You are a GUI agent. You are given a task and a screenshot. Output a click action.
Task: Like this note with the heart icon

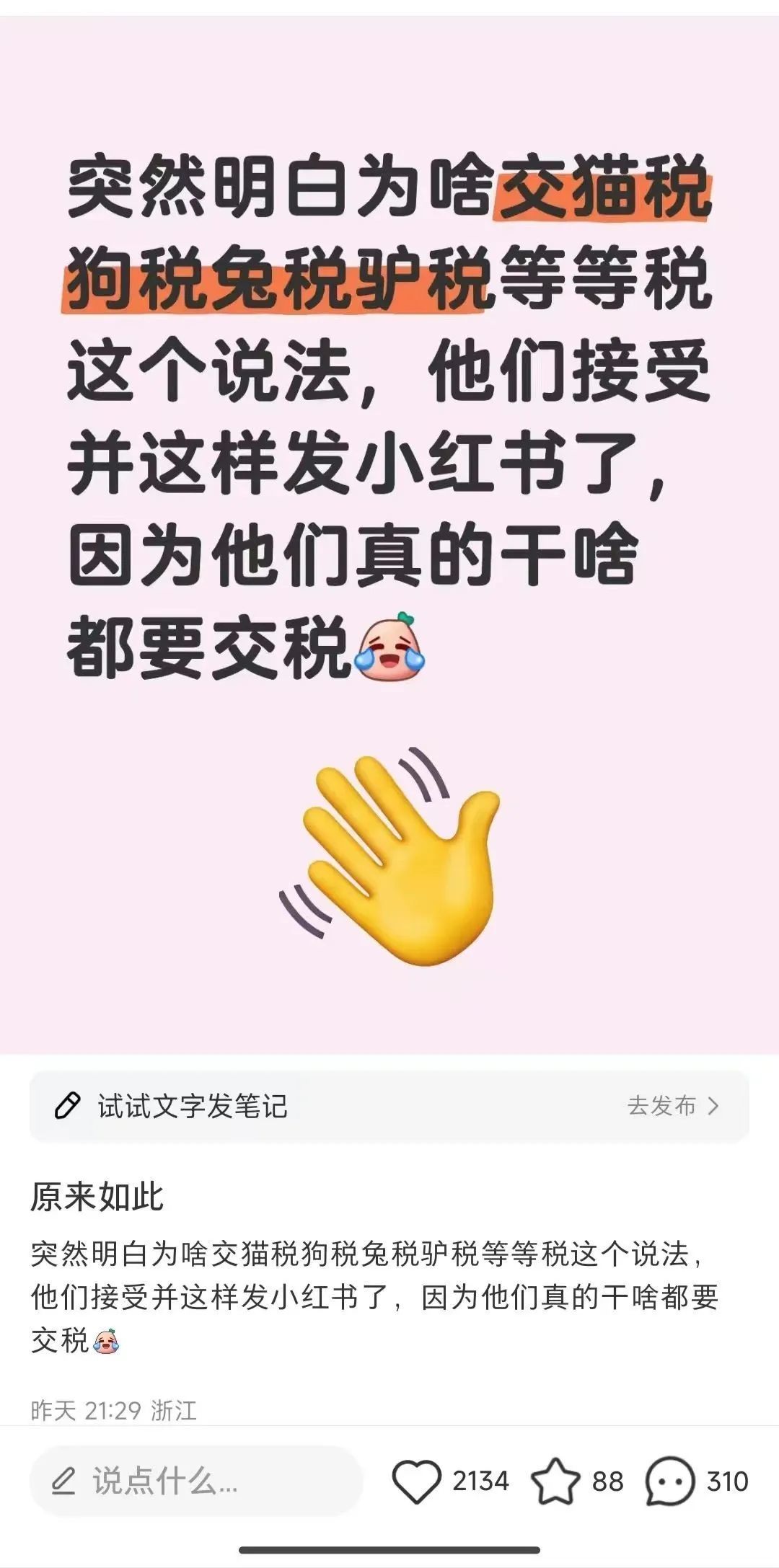tap(416, 1481)
